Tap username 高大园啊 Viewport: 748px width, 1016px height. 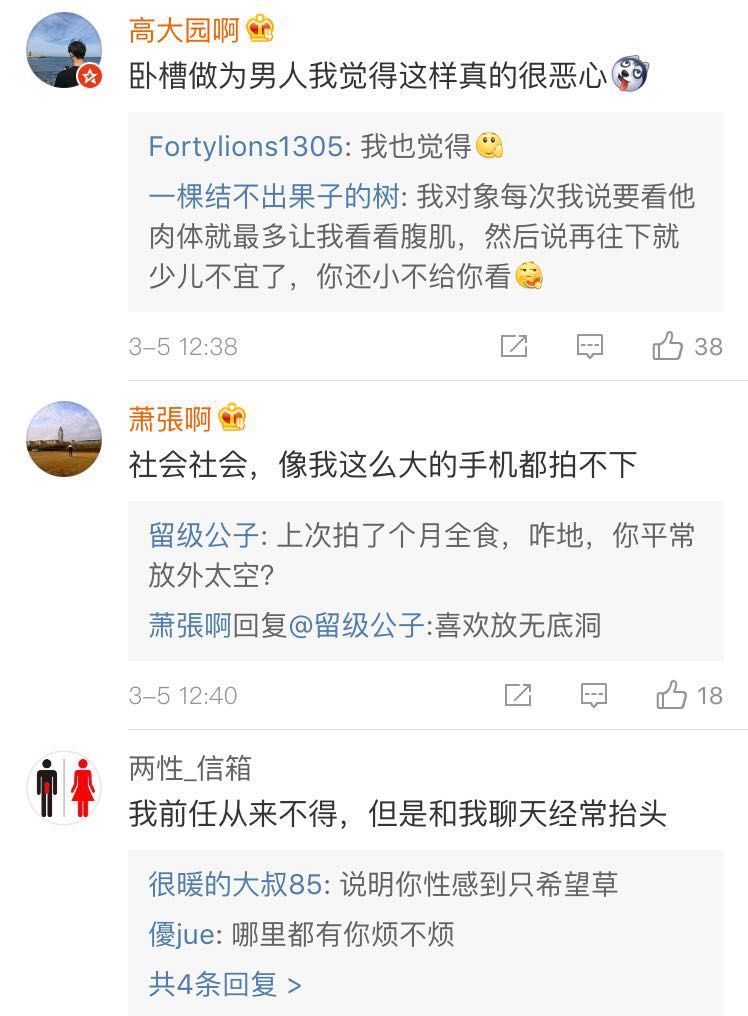(184, 31)
